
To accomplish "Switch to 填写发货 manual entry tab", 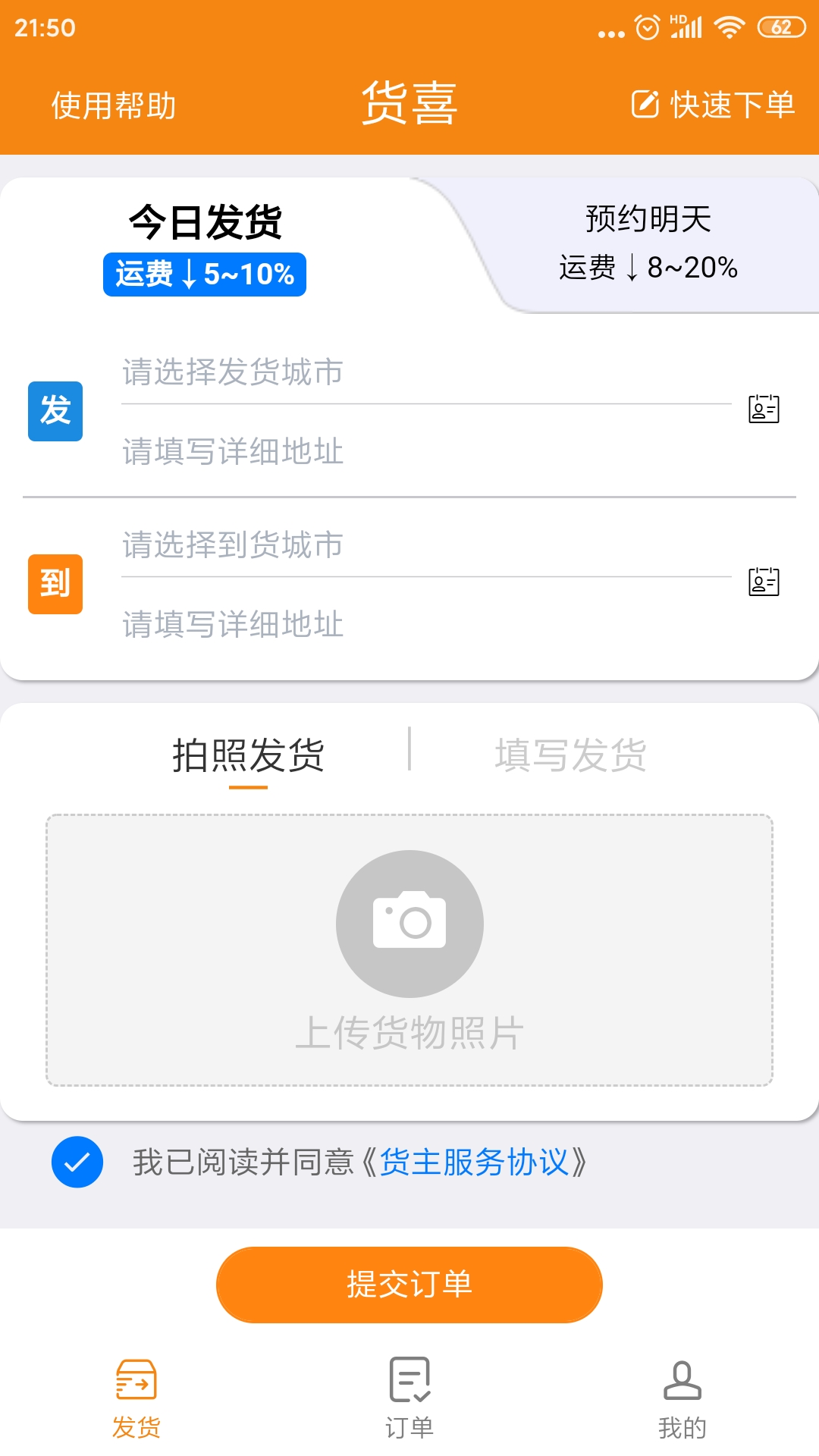I will (x=571, y=755).
